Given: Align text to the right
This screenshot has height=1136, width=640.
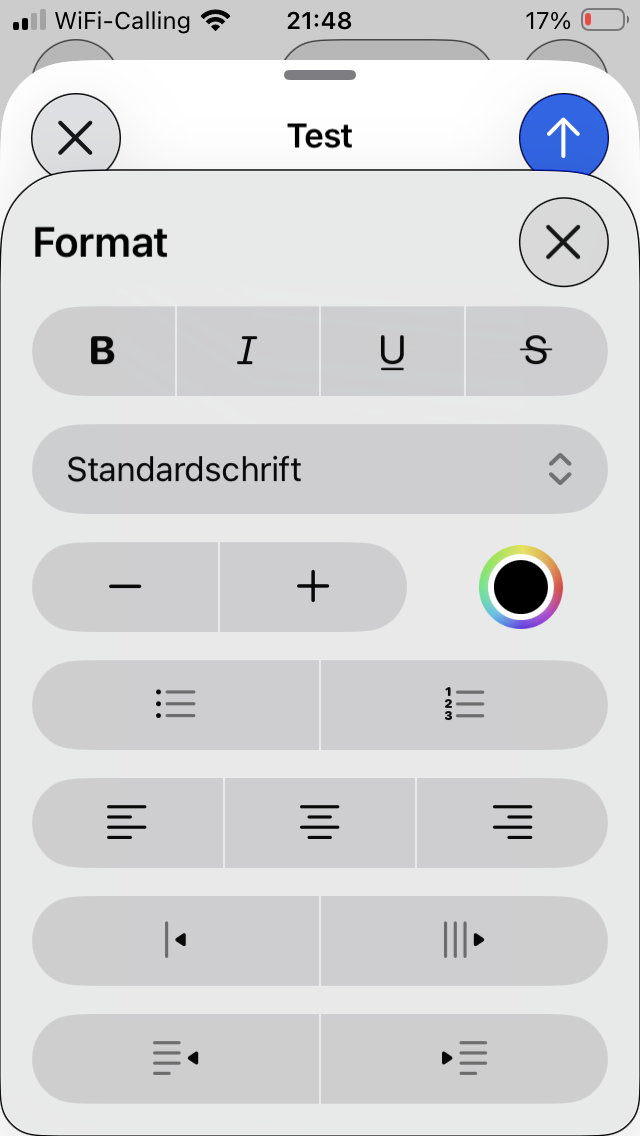Looking at the screenshot, I should point(512,822).
